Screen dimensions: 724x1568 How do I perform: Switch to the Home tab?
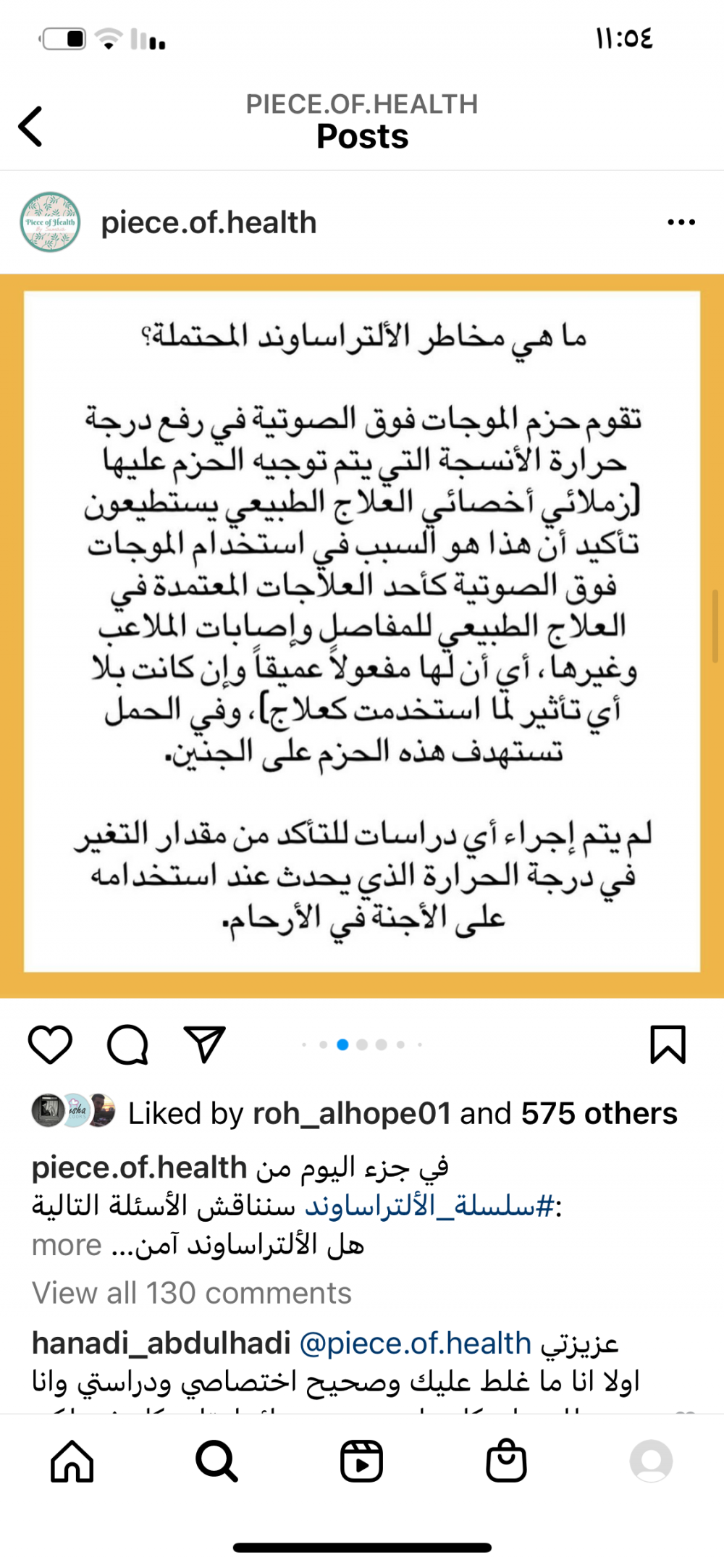(x=72, y=1461)
